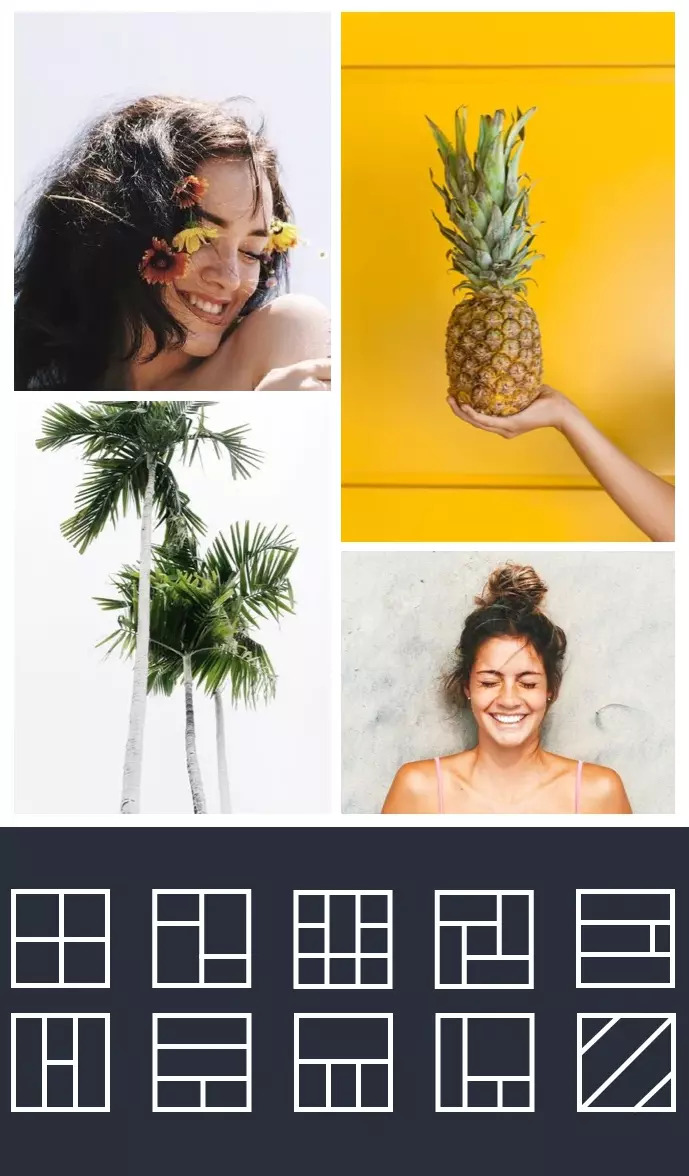Viewport: 689px width, 1176px height.
Task: Select layout with narrow left column
Action: tap(484, 1062)
